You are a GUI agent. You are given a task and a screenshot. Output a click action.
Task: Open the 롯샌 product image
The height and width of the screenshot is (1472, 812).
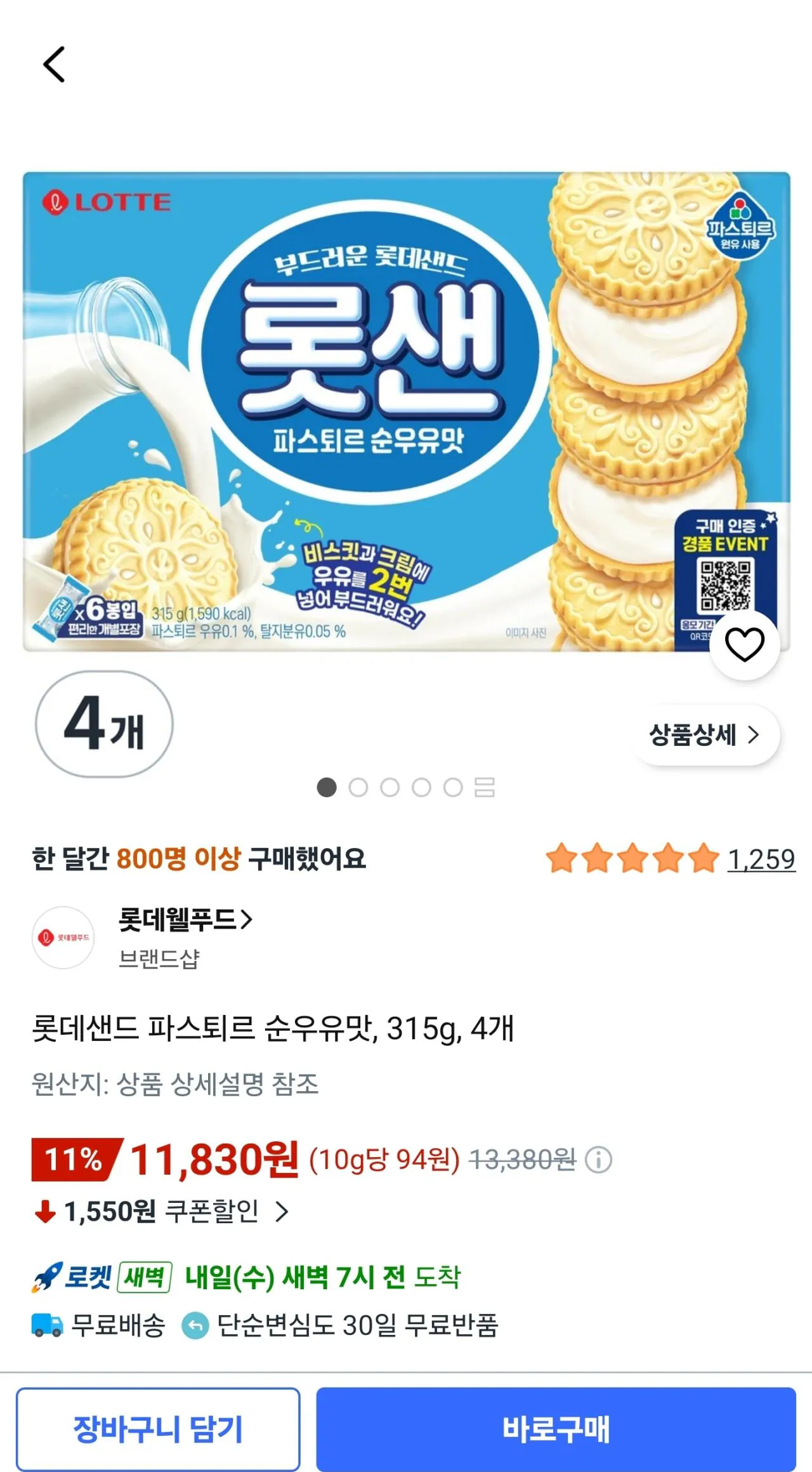[407, 411]
